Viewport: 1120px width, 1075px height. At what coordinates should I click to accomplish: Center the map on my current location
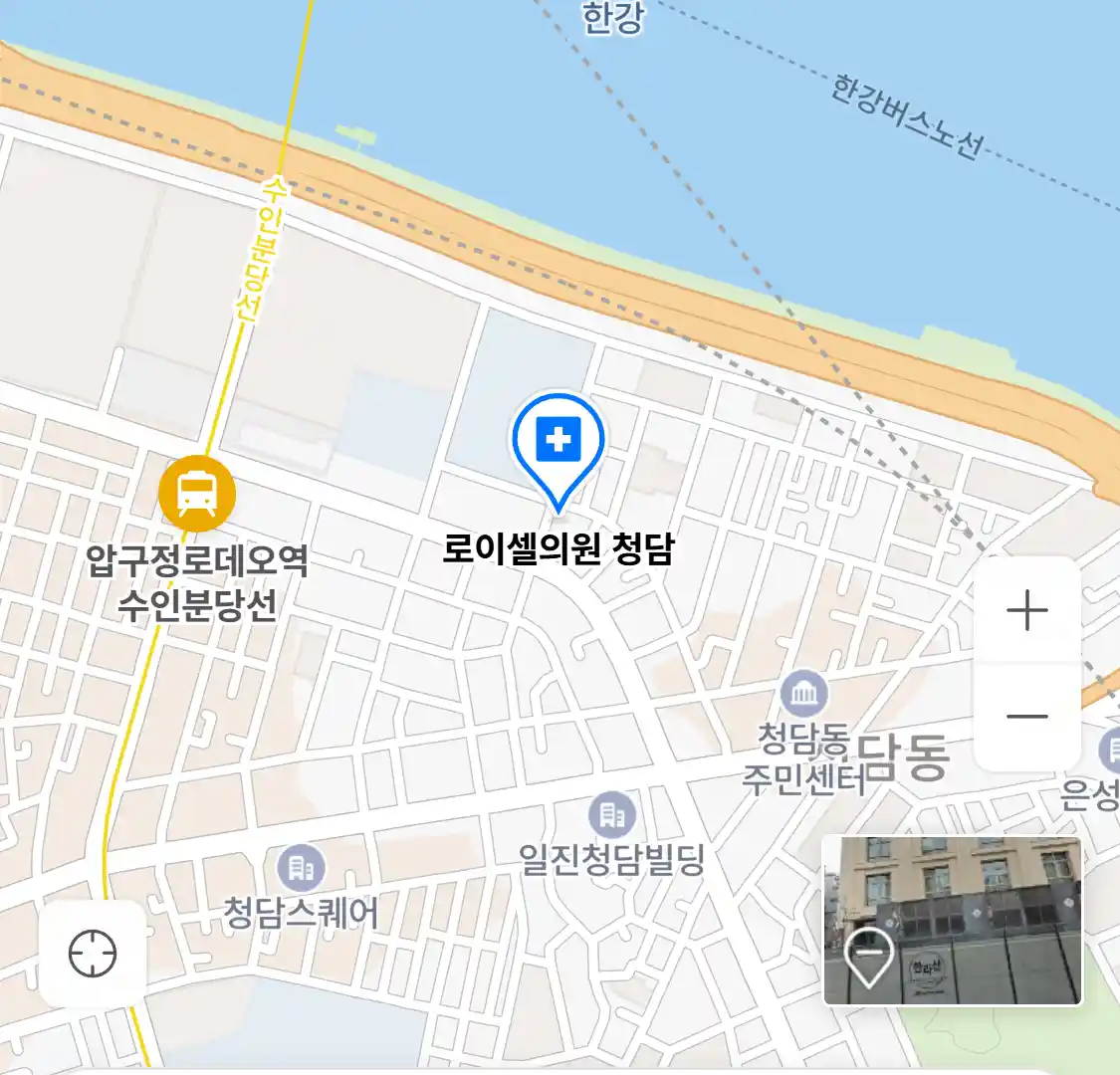point(93,955)
